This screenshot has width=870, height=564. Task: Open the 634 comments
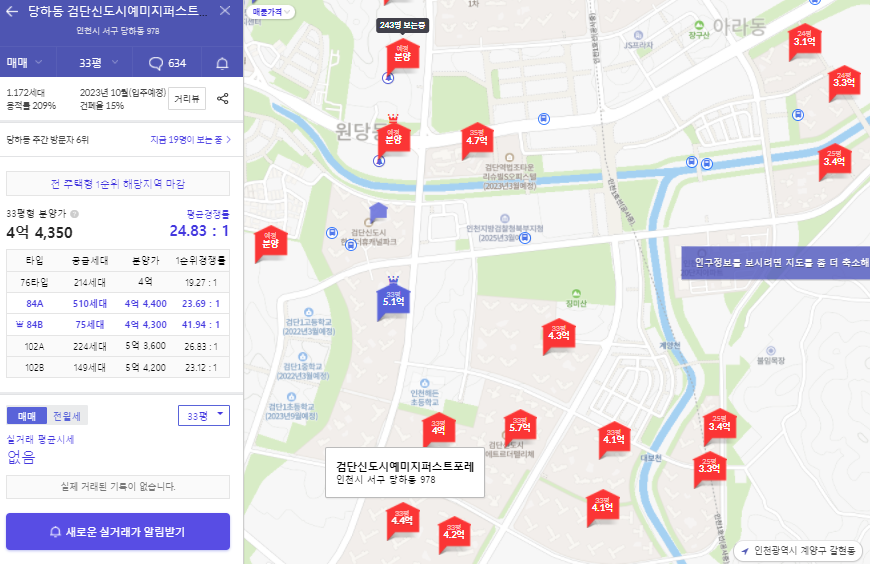pos(167,63)
